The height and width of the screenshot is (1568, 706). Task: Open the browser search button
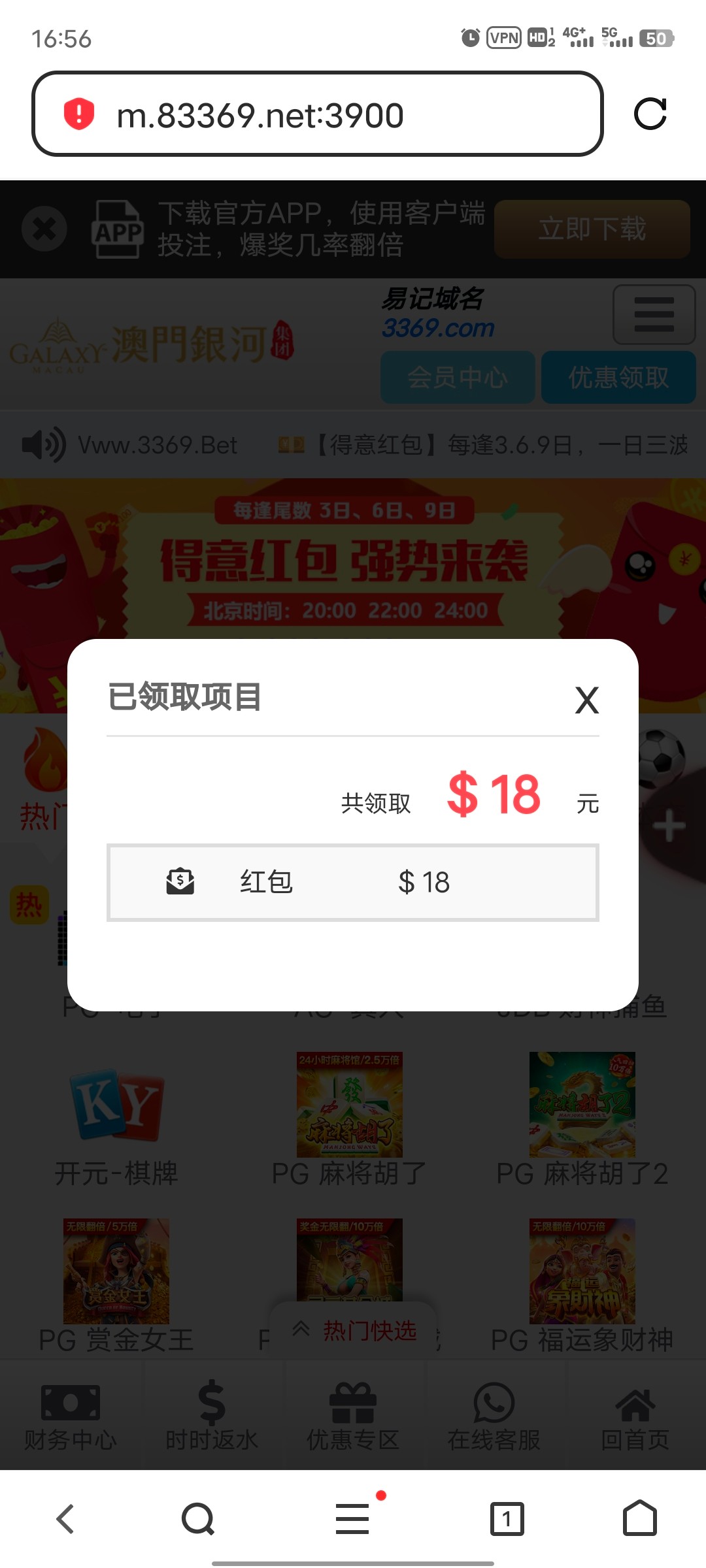click(x=198, y=1518)
